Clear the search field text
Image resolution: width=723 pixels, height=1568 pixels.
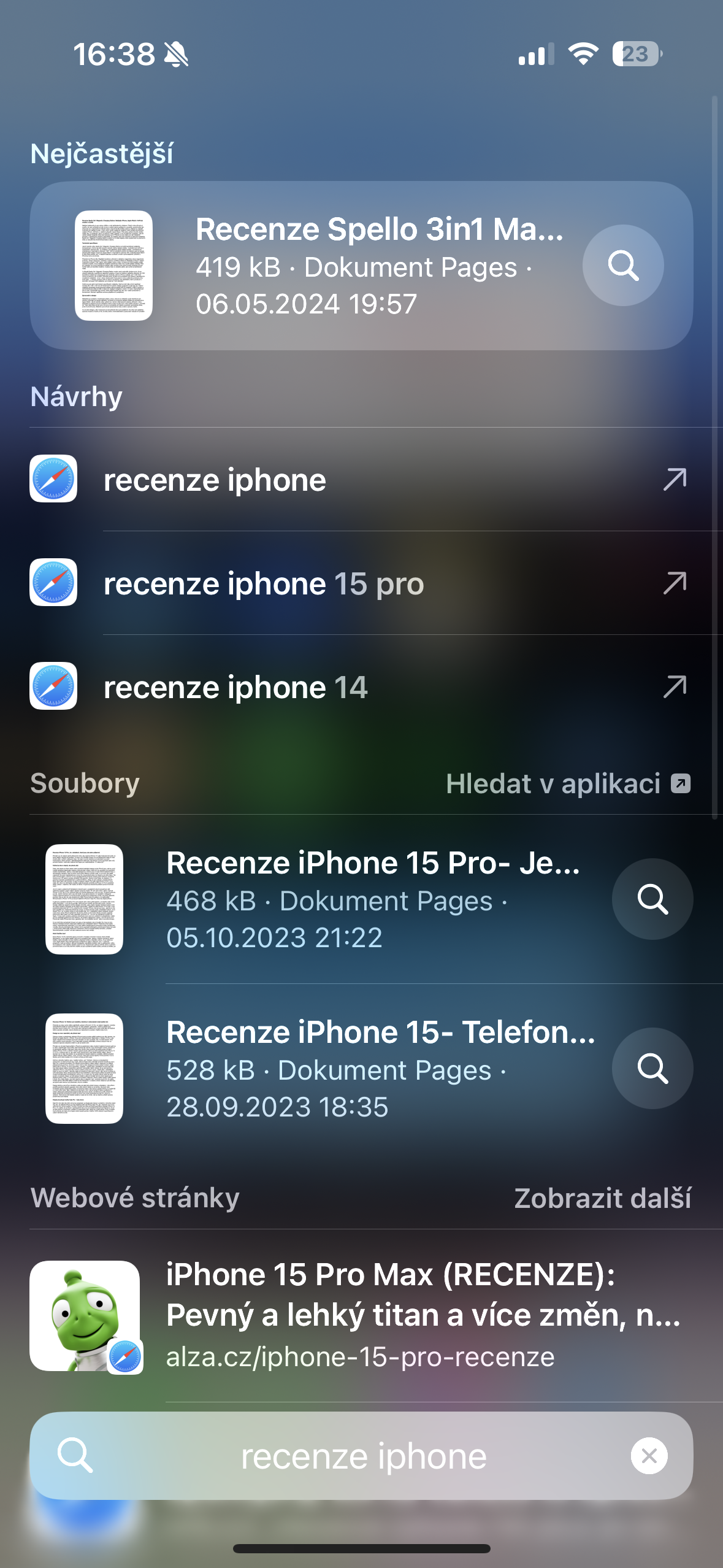[x=649, y=1456]
